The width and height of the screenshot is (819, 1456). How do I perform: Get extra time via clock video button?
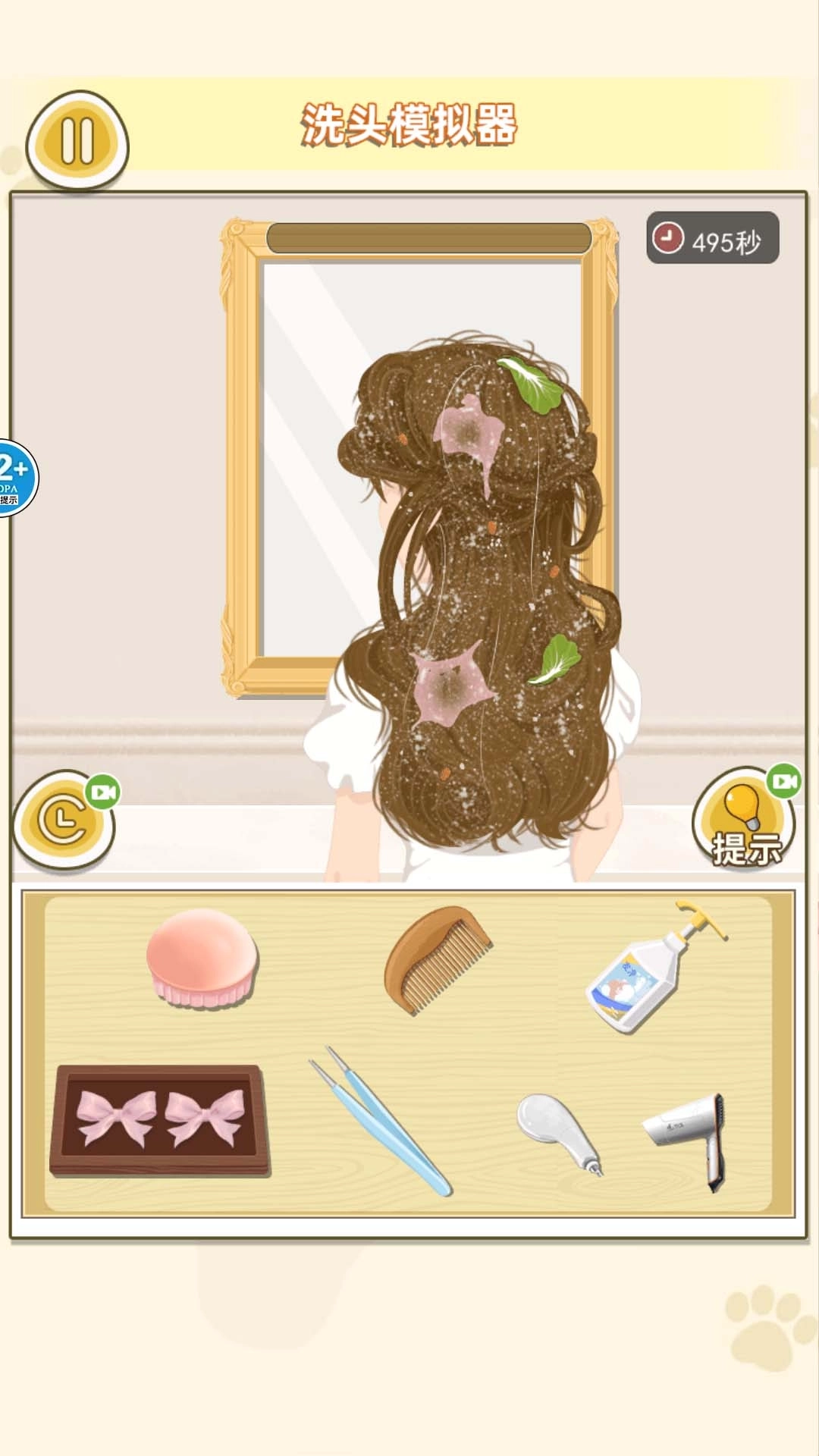tap(64, 821)
